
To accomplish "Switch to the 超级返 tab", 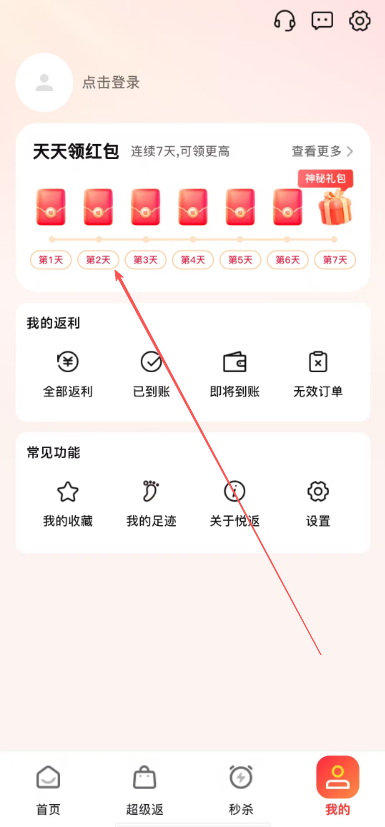I will coord(145,789).
